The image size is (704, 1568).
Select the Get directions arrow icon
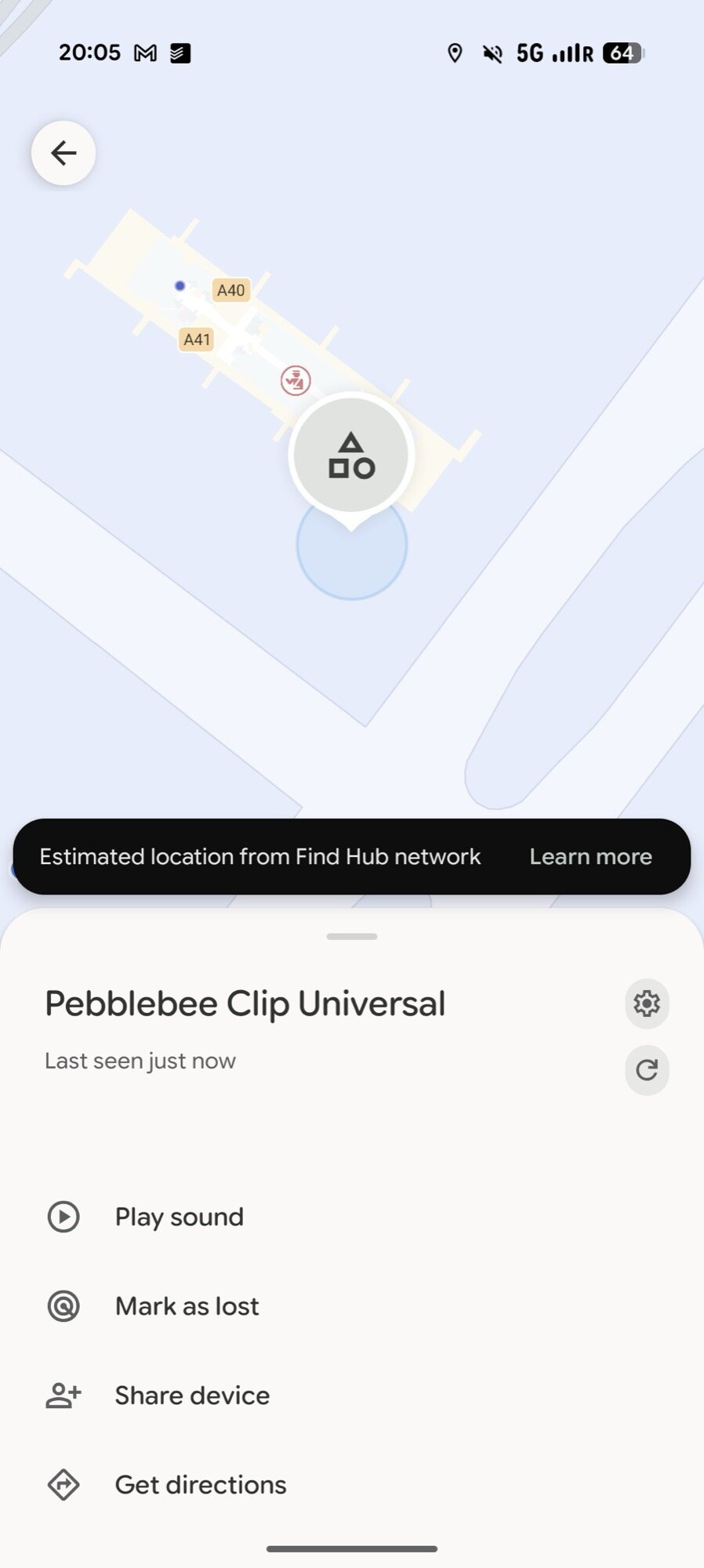click(x=63, y=1484)
